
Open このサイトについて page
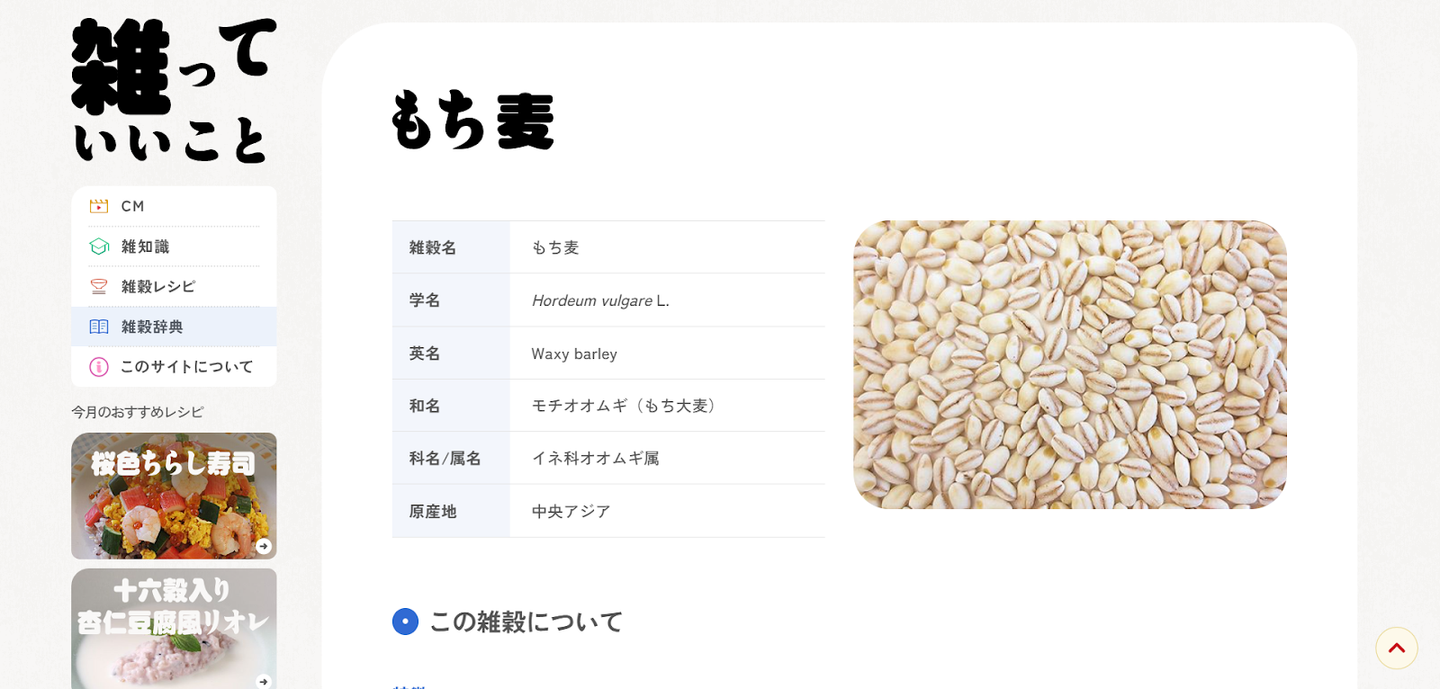(x=172, y=366)
